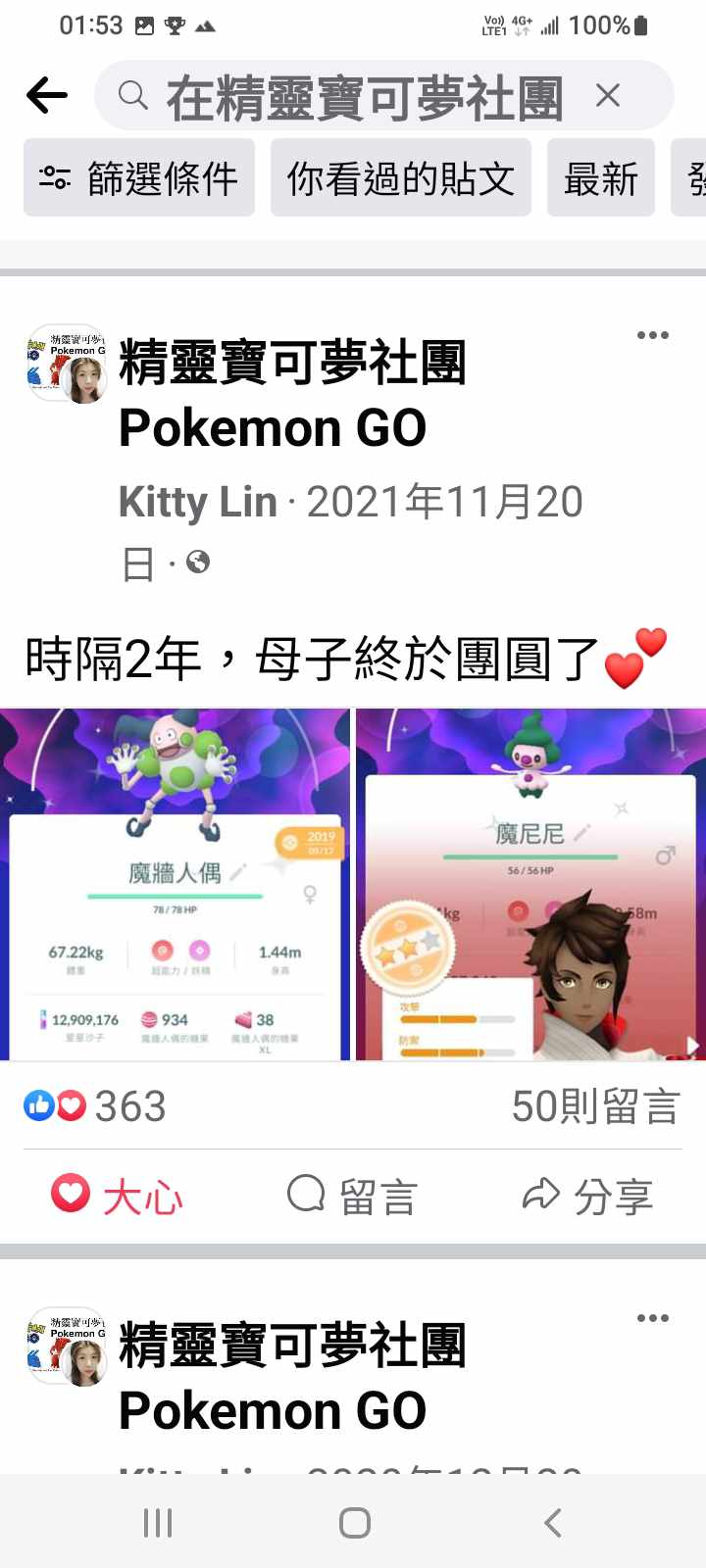
Task: Tap the 留言 comment button
Action: [353, 1196]
